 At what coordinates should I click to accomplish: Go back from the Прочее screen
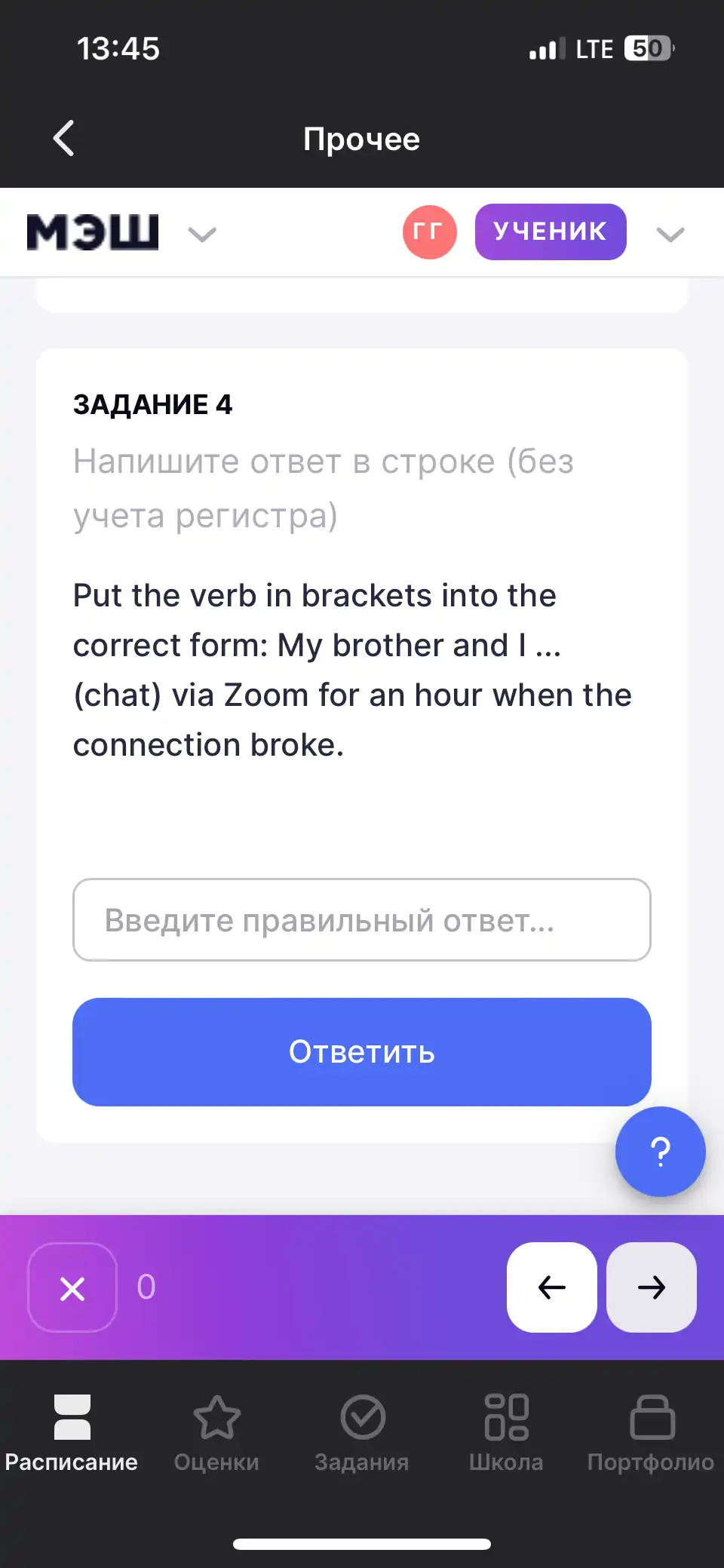64,139
